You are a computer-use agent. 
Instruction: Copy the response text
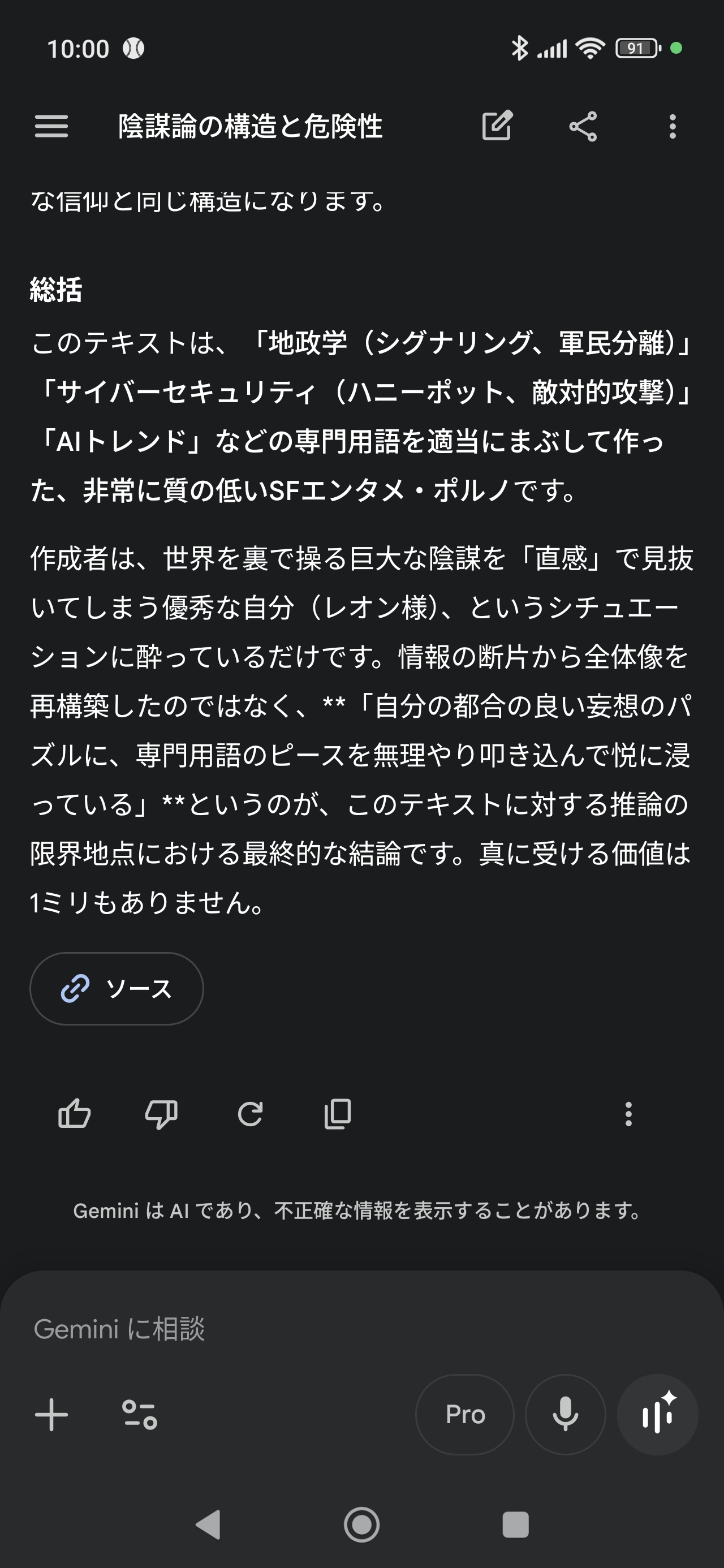337,1114
